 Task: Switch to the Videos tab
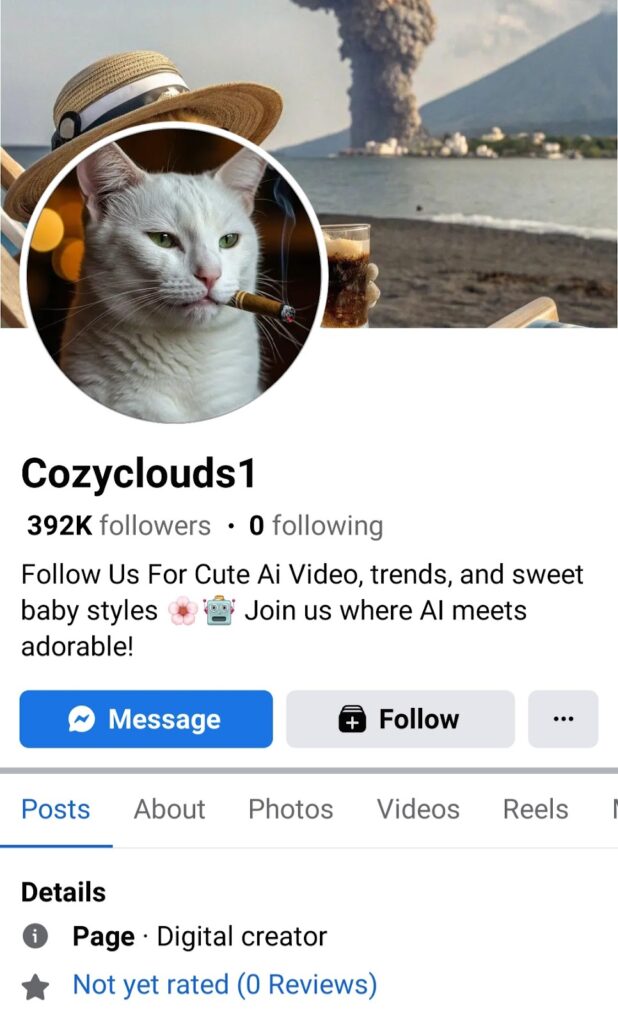pyautogui.click(x=418, y=809)
